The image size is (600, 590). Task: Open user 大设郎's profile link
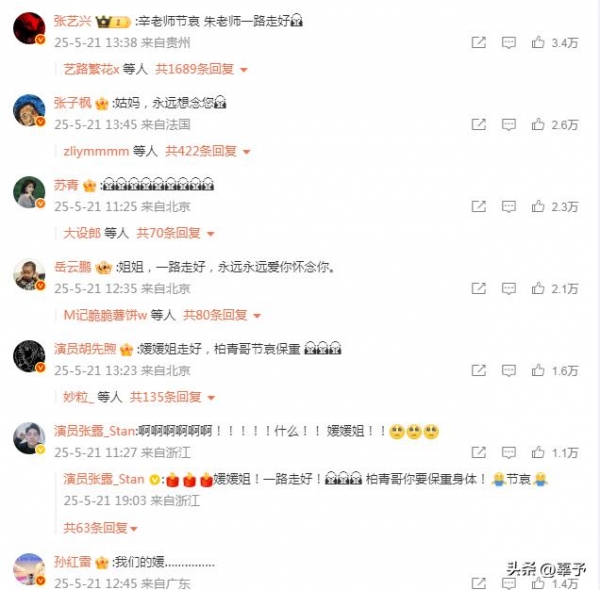click(x=82, y=233)
